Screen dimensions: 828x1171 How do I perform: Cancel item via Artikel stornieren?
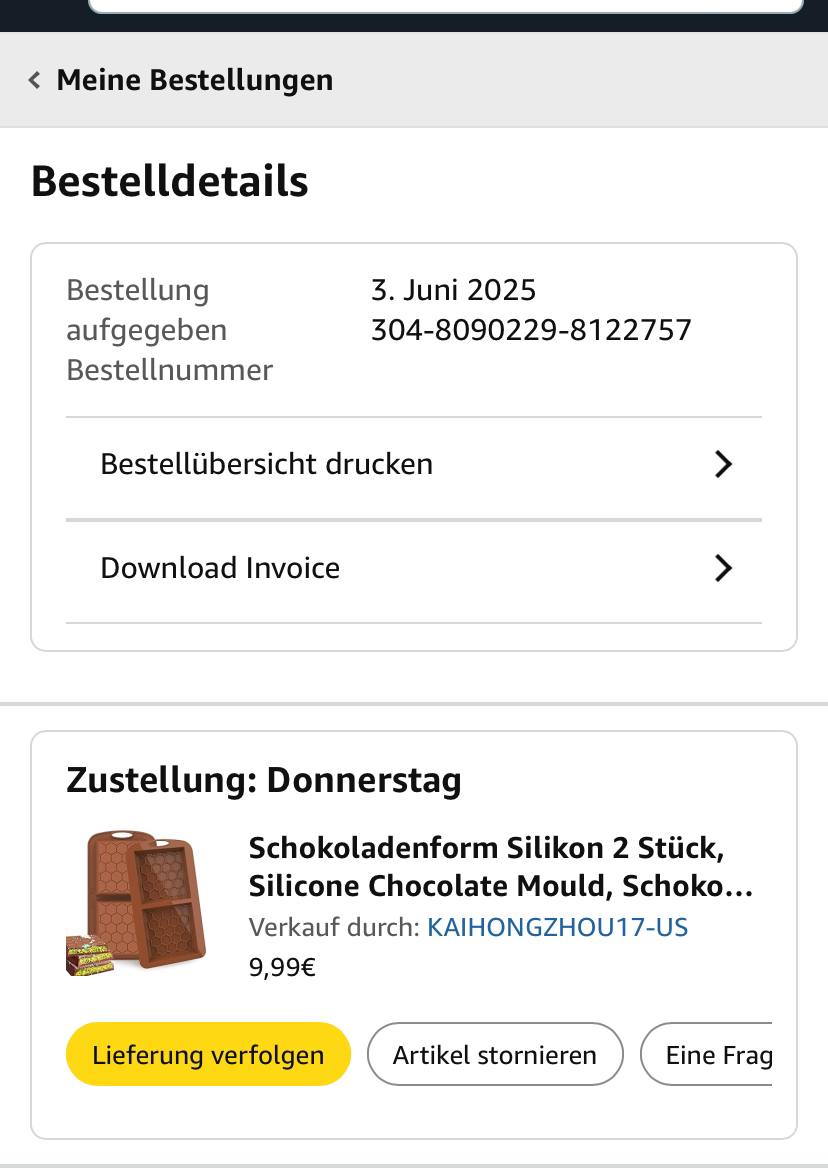pos(495,1054)
